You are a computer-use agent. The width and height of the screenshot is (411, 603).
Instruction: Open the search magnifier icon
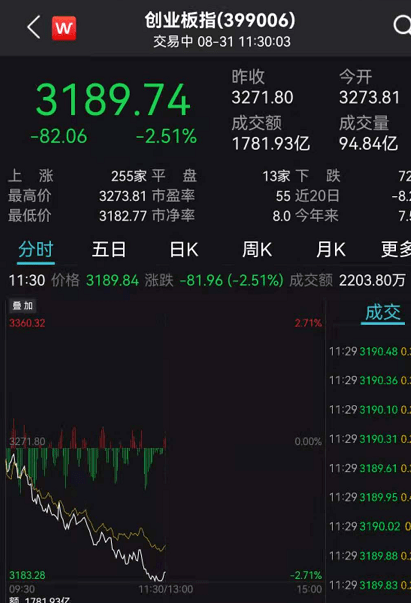402,26
